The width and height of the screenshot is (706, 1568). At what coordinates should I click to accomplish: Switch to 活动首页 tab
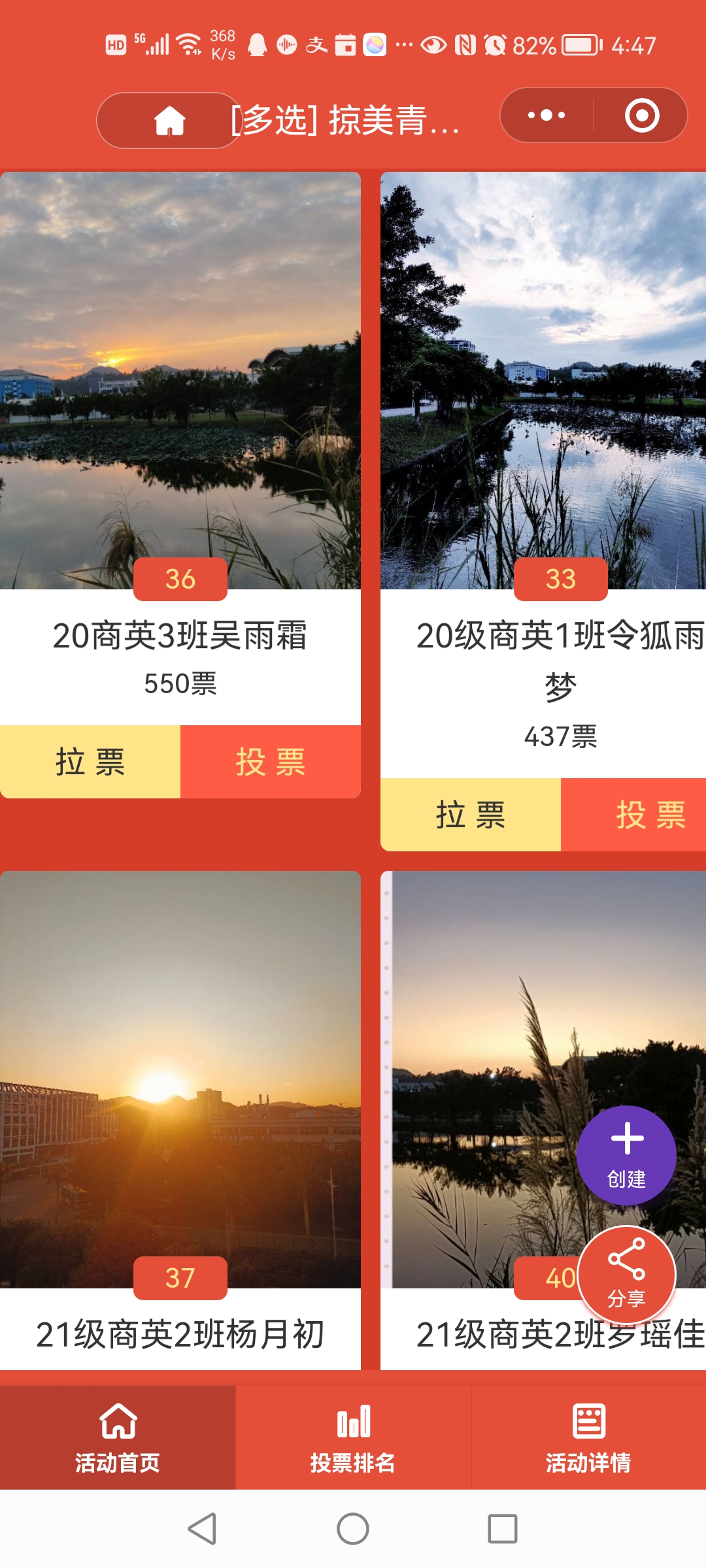pyautogui.click(x=118, y=1439)
